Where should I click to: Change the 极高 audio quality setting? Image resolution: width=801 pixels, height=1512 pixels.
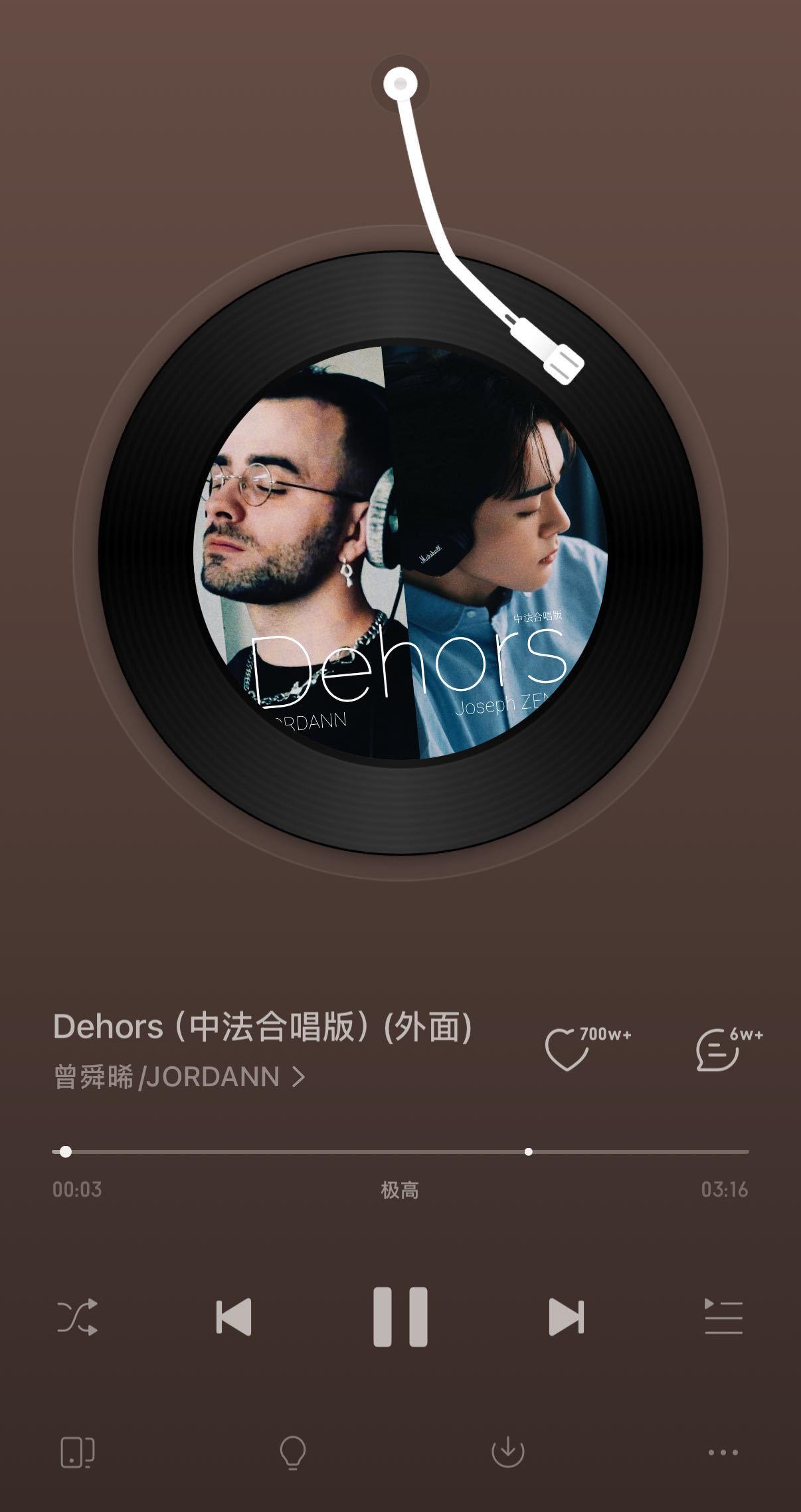coord(400,1190)
